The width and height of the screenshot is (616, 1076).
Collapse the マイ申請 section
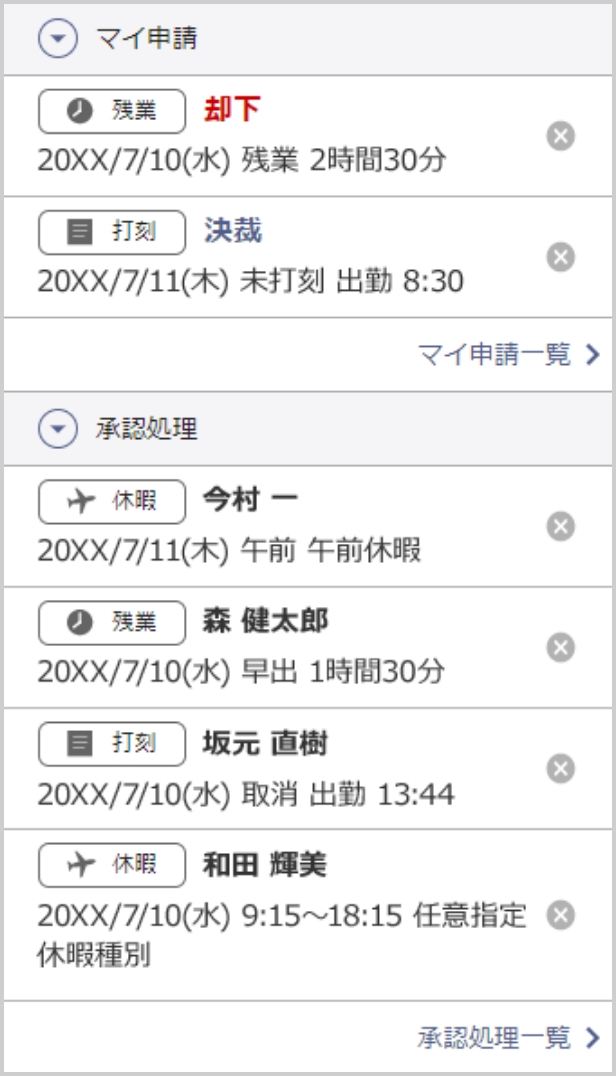57,39
